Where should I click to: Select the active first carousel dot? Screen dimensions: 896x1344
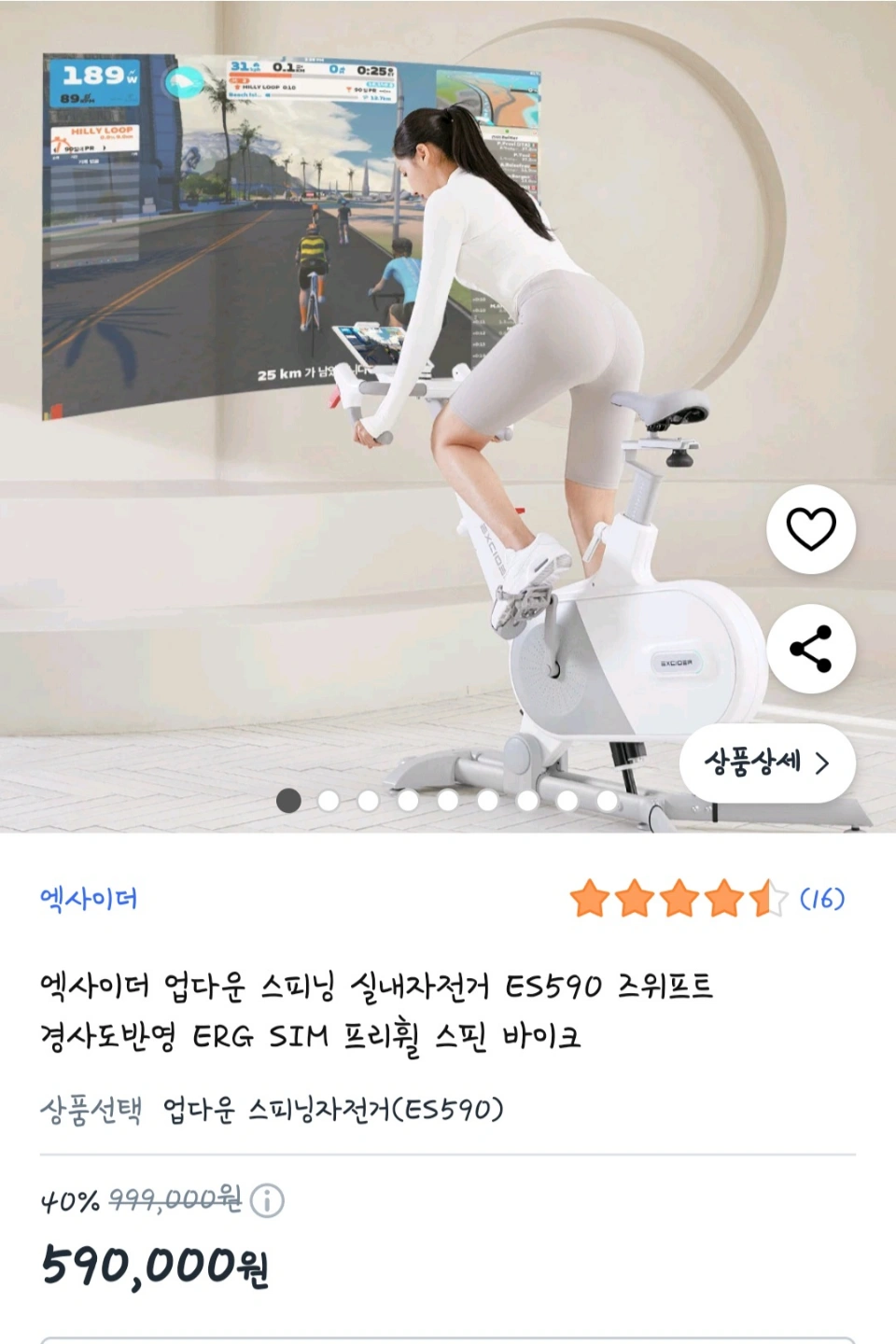click(291, 801)
